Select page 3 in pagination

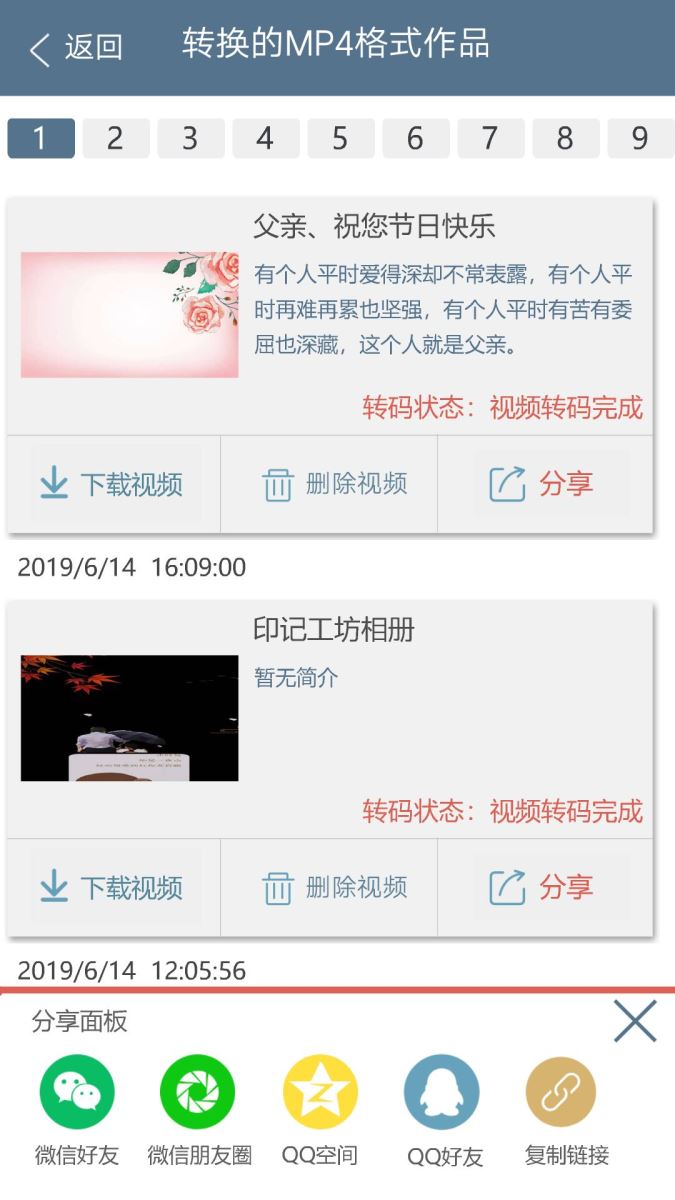[190, 138]
